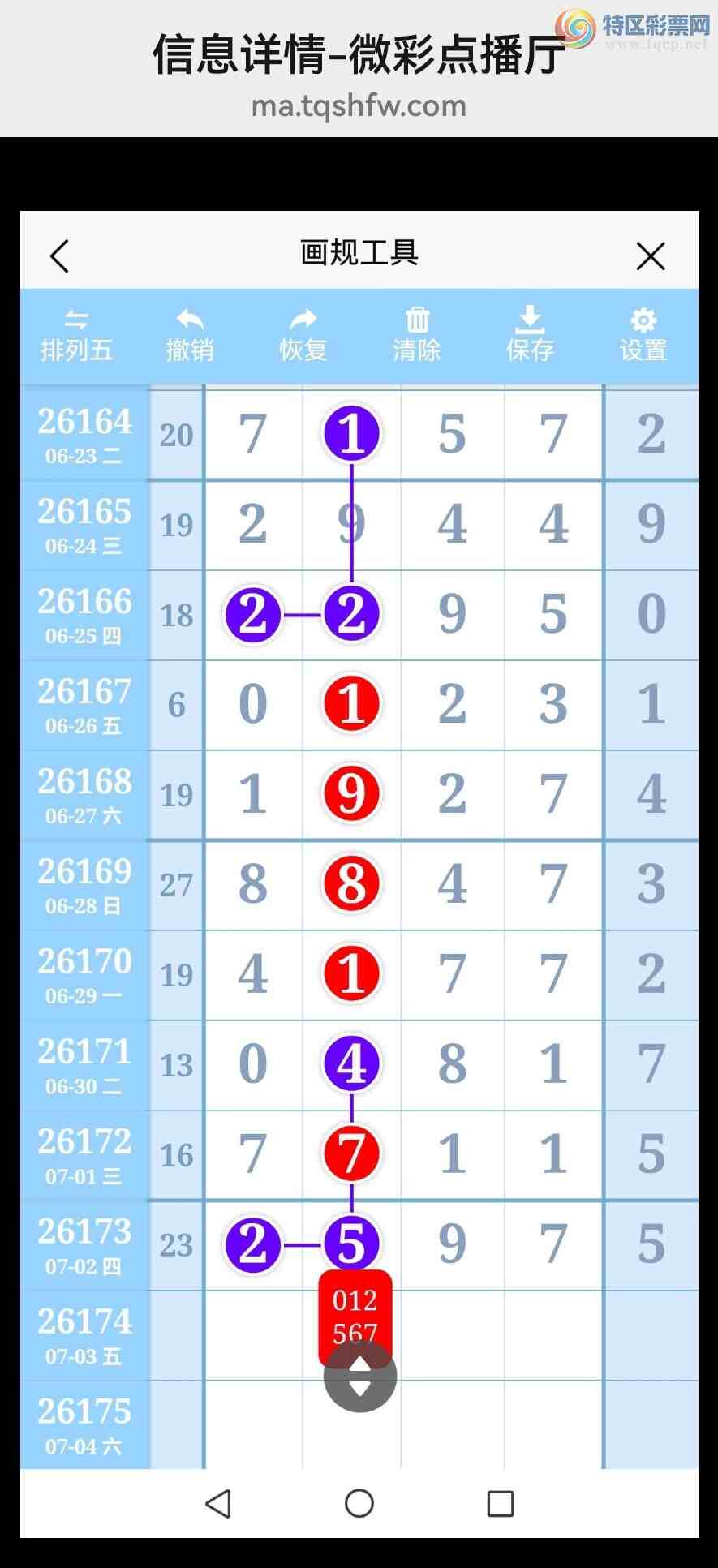Save the chart with 保存
This screenshot has width=718, height=1568.
click(530, 336)
